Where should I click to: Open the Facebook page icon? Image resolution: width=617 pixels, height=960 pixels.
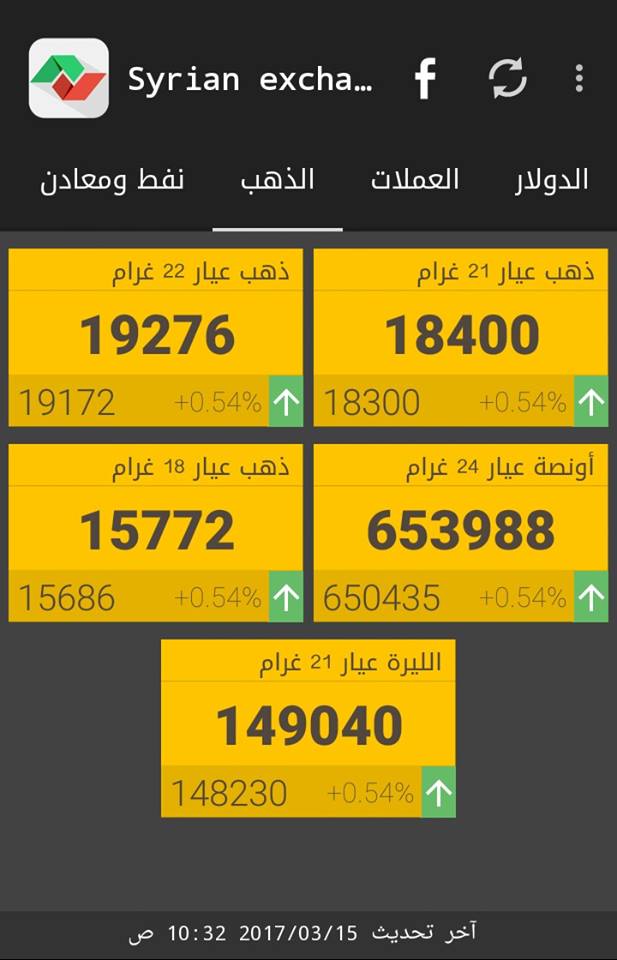coord(426,79)
